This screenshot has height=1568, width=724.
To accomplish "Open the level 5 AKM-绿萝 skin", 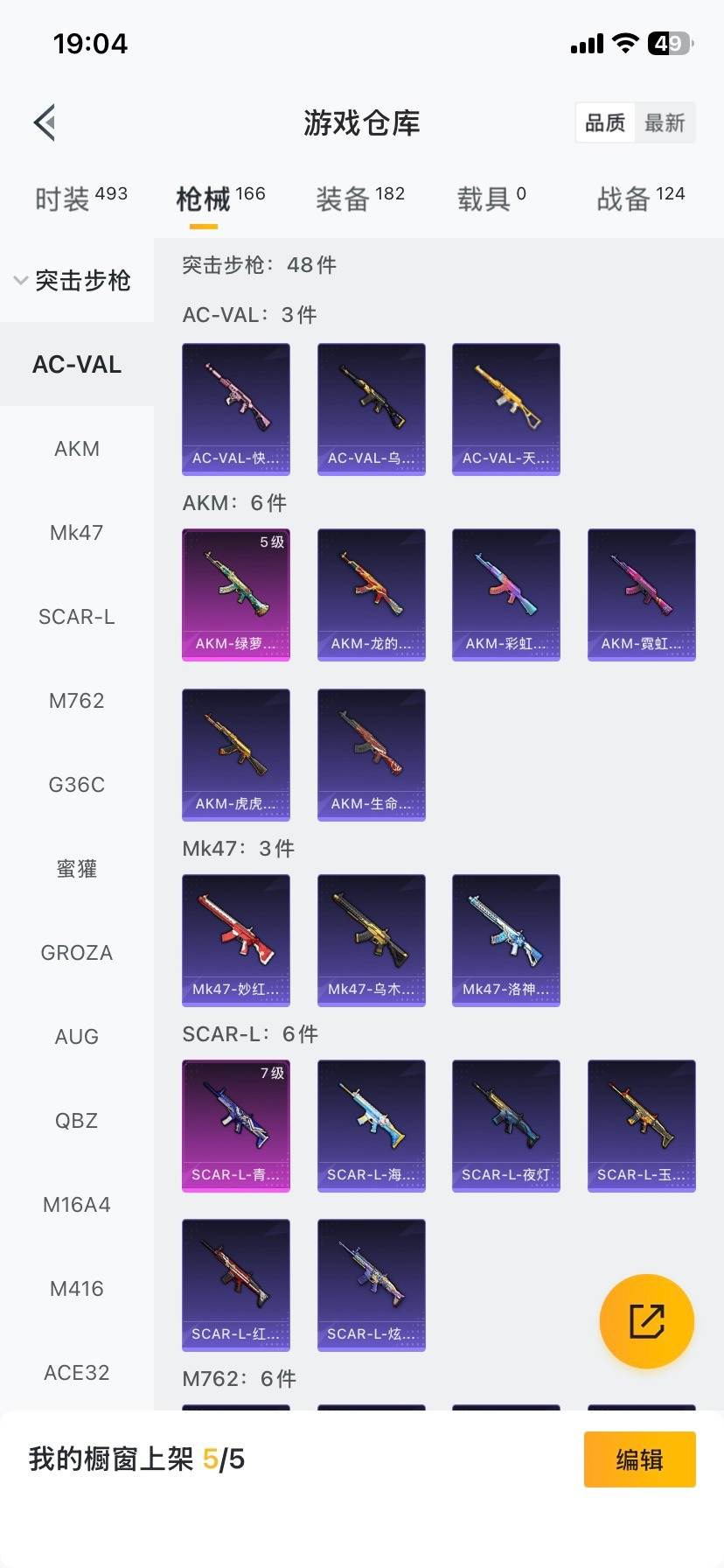I will click(x=236, y=593).
